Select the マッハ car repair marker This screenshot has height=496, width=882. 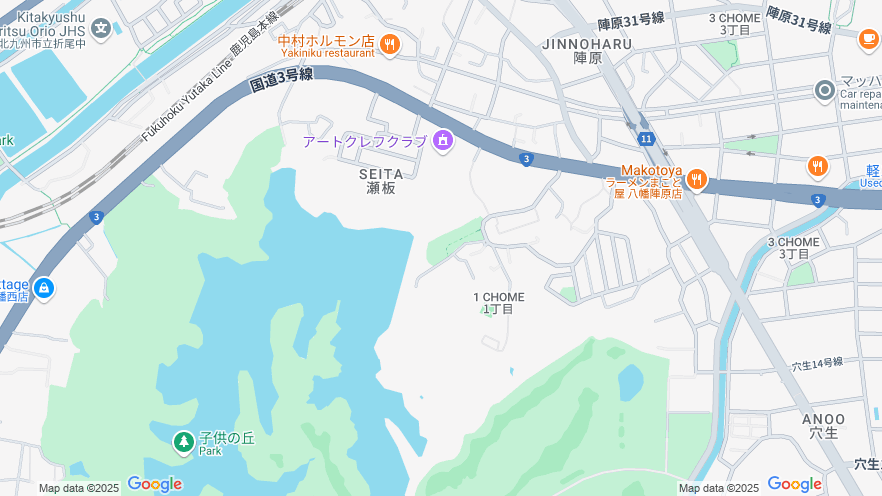coord(825,91)
